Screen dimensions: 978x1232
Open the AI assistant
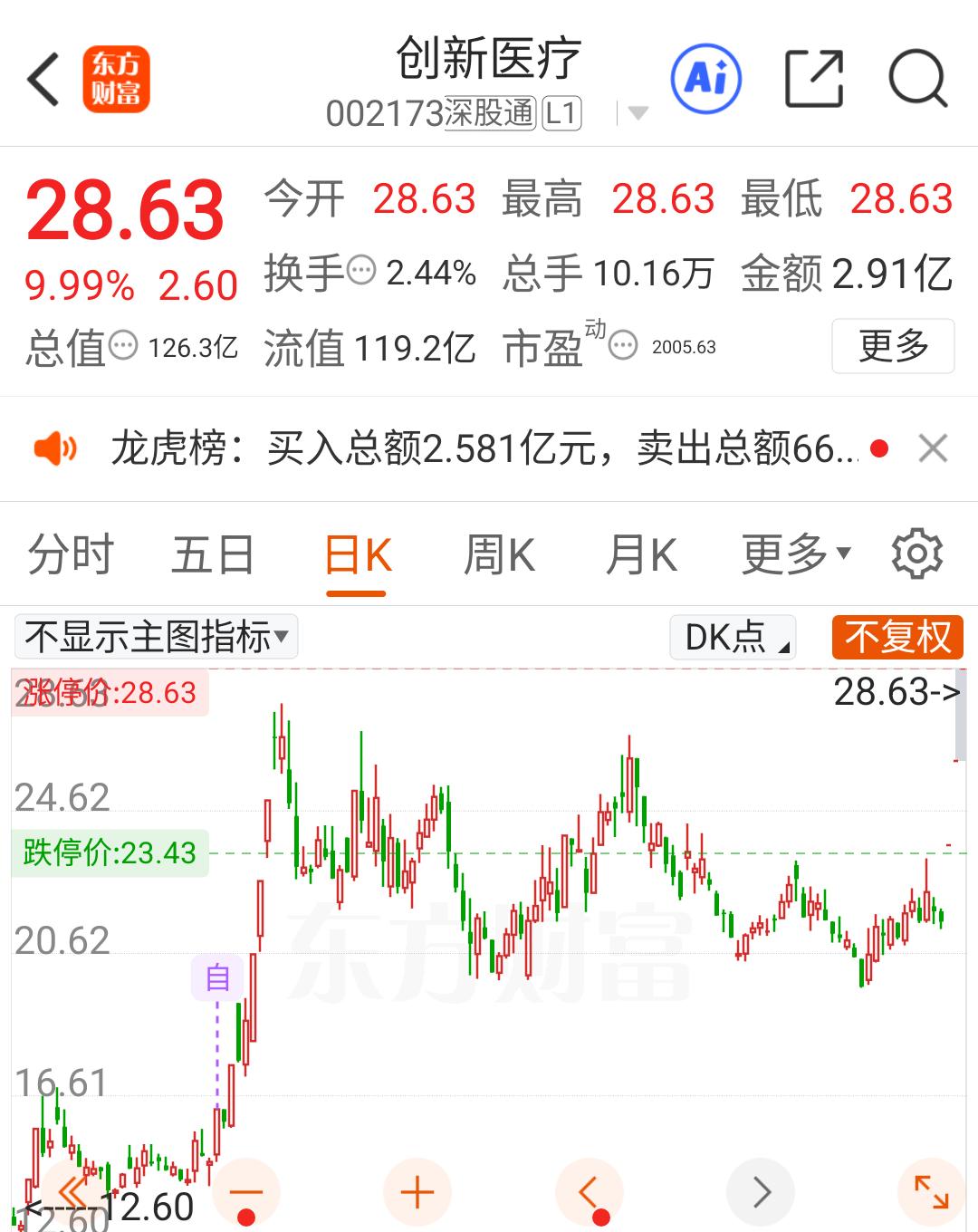(707, 79)
